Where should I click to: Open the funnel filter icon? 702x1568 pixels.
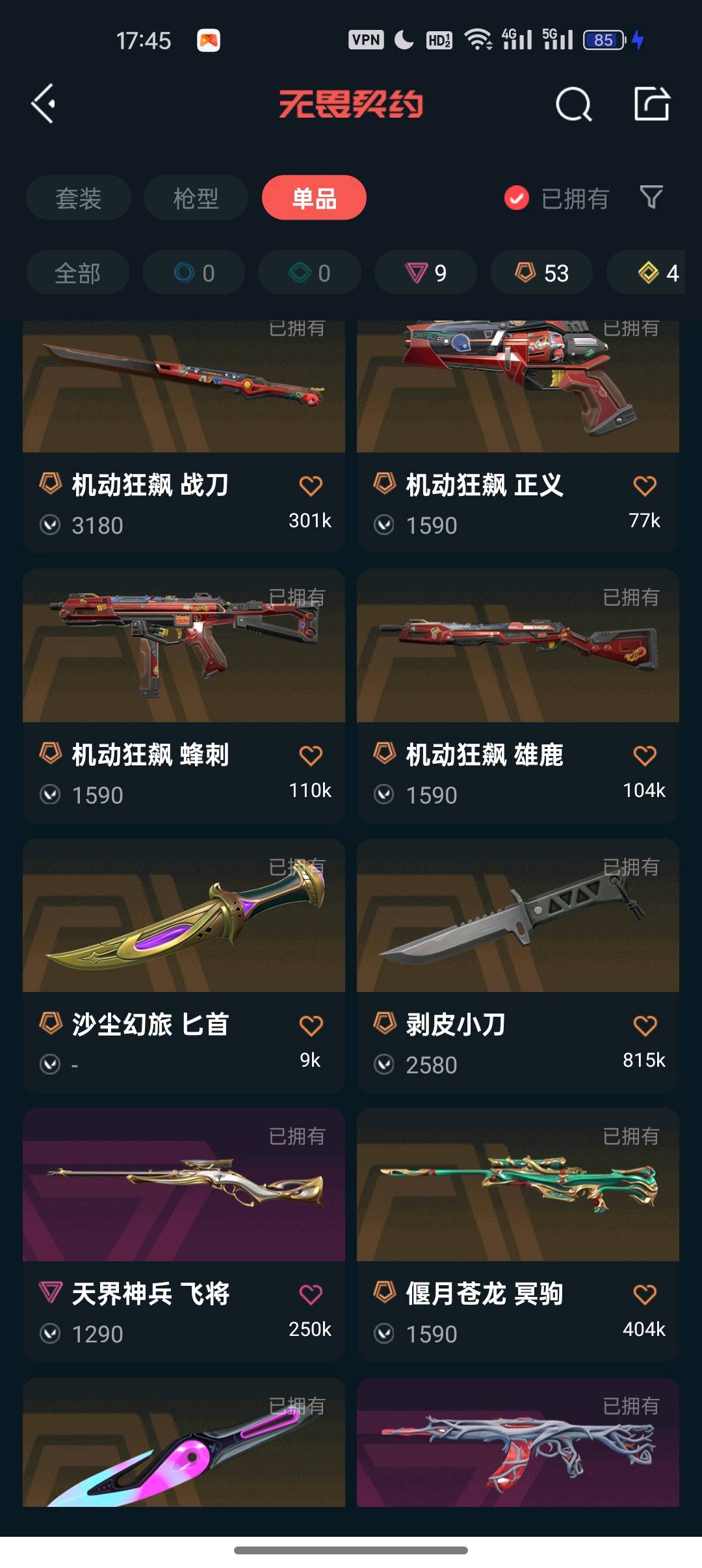pyautogui.click(x=651, y=197)
